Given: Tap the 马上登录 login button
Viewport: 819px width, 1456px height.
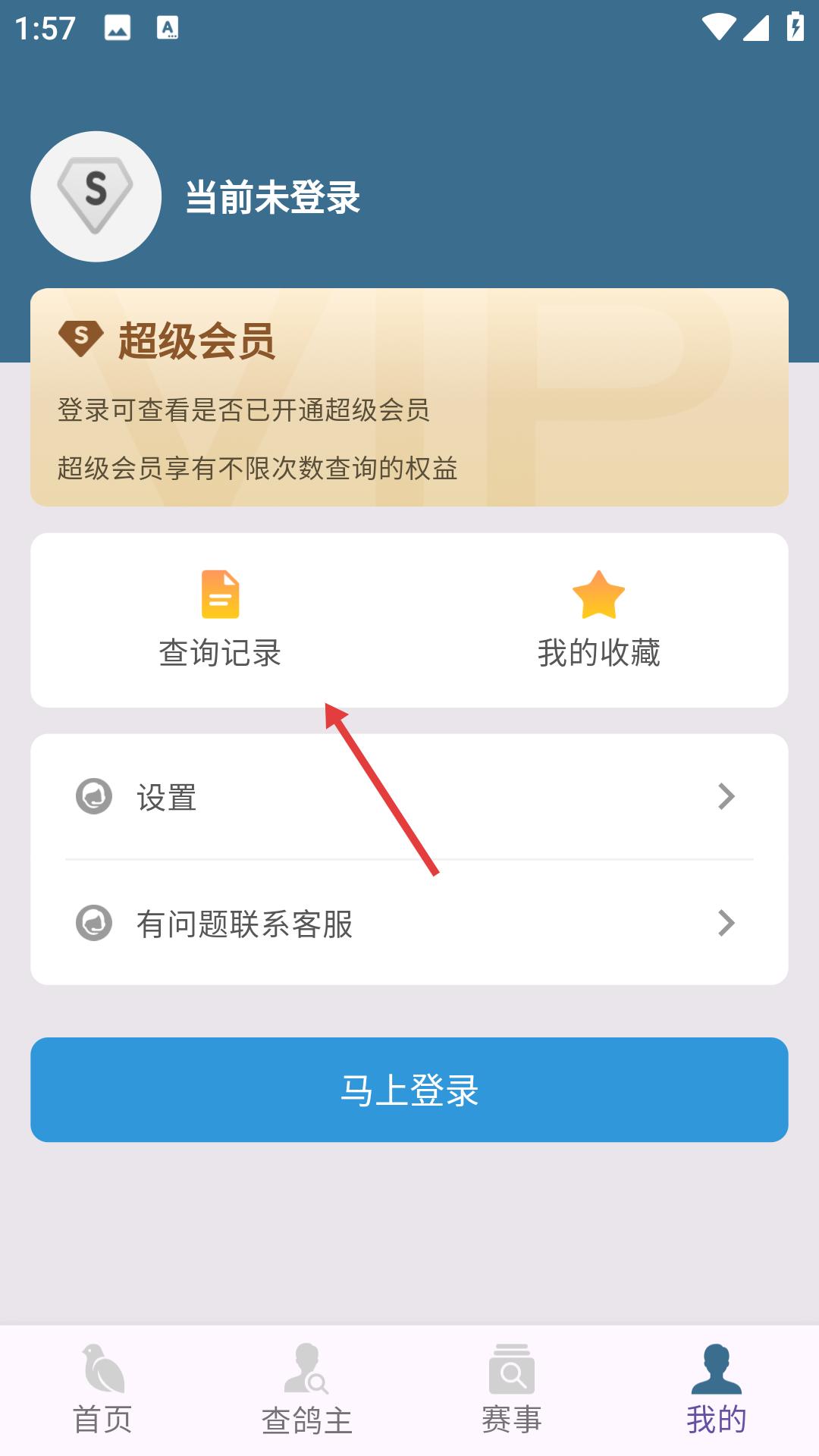Looking at the screenshot, I should coord(409,1090).
